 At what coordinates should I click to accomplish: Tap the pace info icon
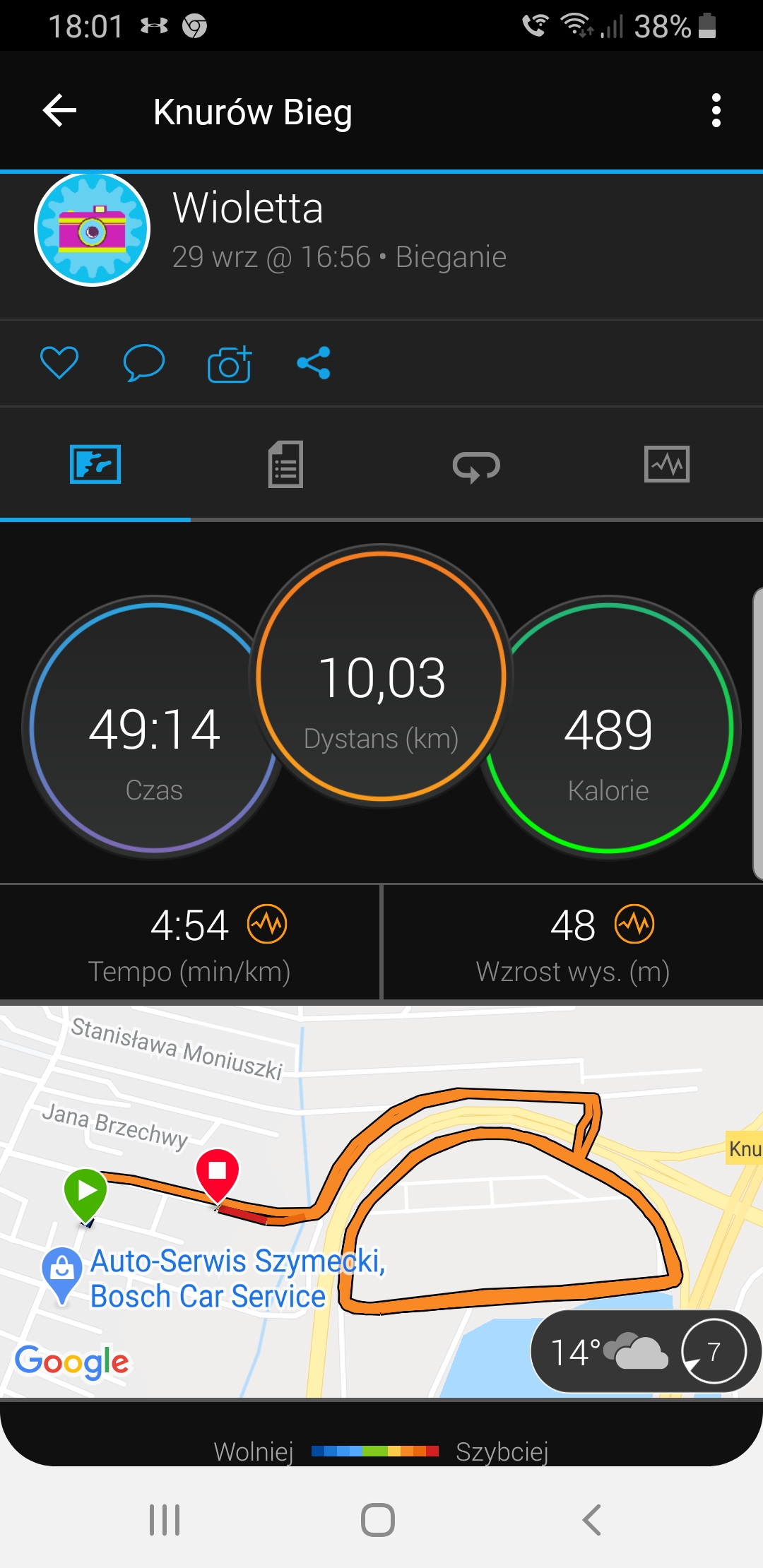267,924
